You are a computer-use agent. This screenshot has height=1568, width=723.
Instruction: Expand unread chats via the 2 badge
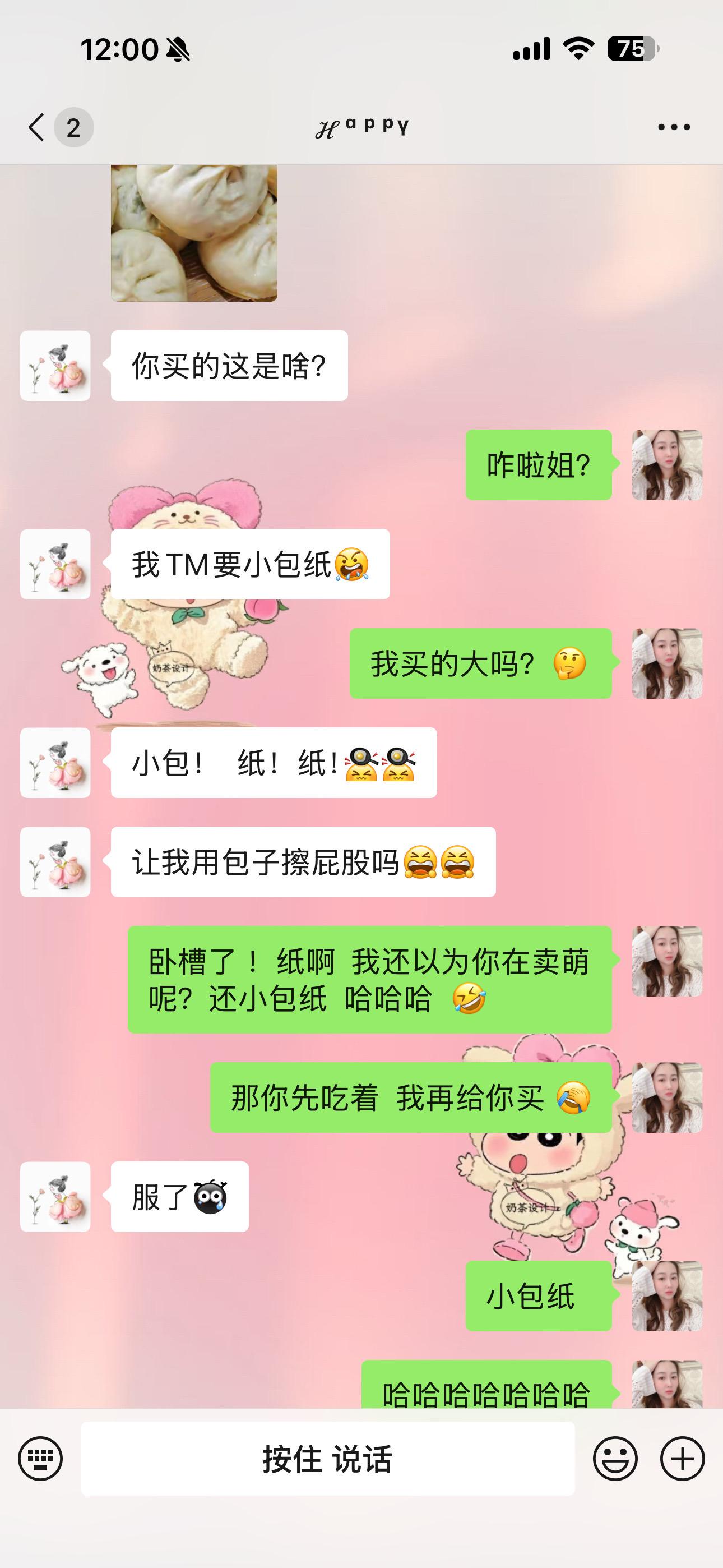coord(73,126)
